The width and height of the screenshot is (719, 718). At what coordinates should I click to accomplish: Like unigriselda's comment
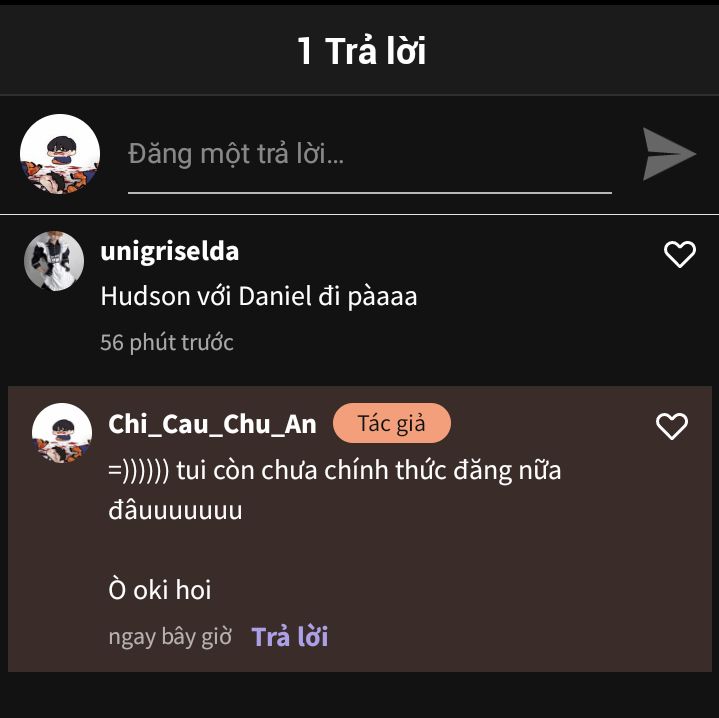[680, 255]
